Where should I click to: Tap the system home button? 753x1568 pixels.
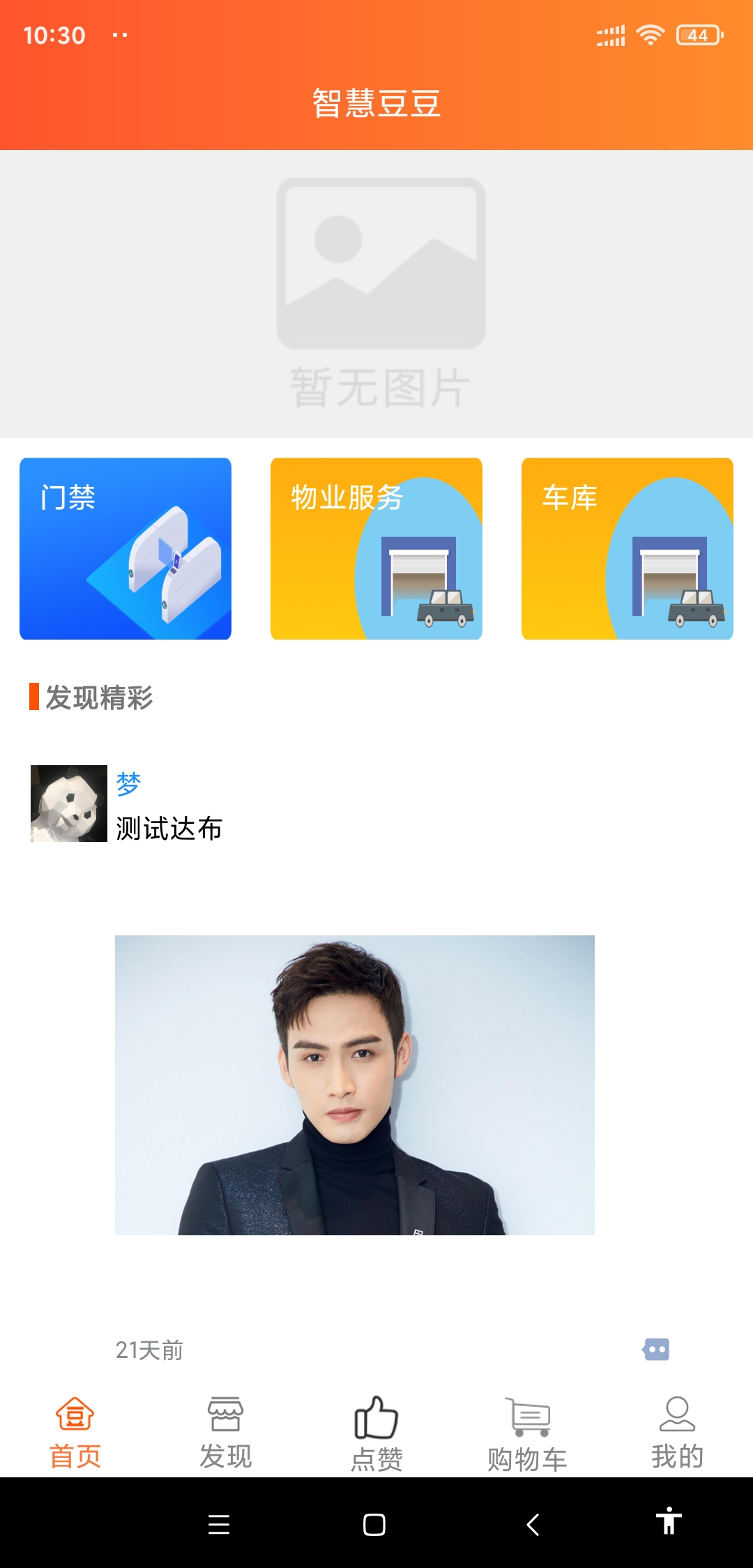pyautogui.click(x=374, y=1525)
